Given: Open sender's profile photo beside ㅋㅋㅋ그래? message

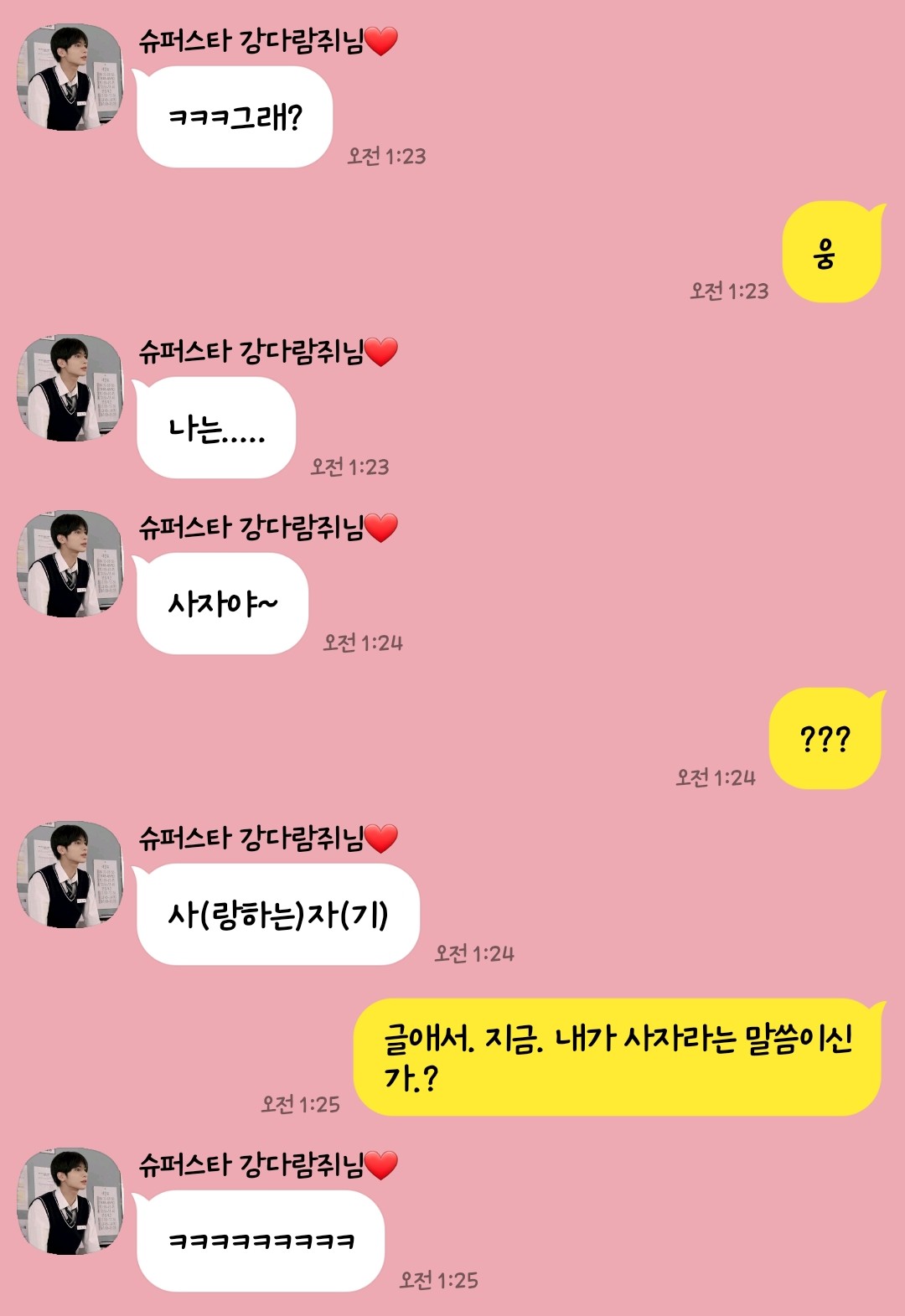Looking at the screenshot, I should pos(70,77).
